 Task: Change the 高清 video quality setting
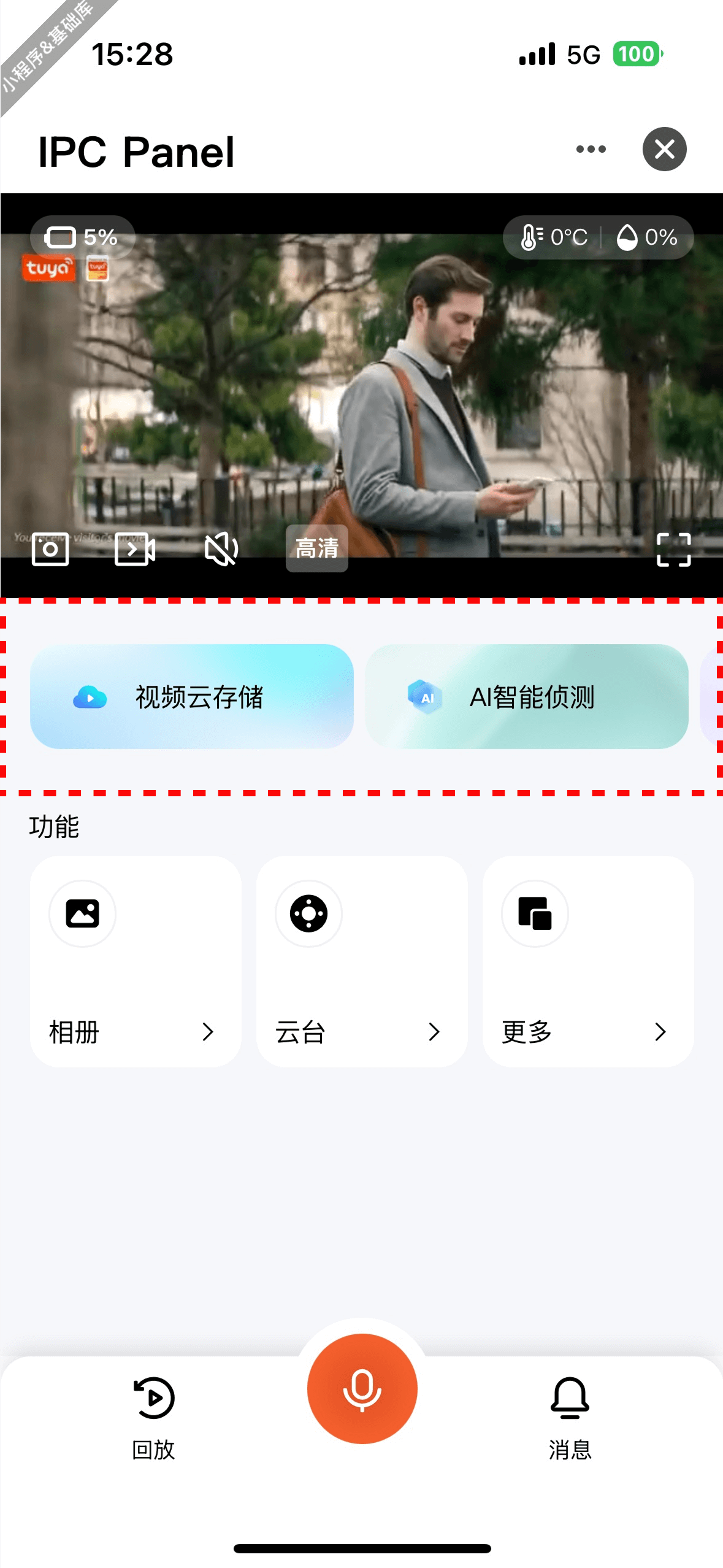coord(316,548)
